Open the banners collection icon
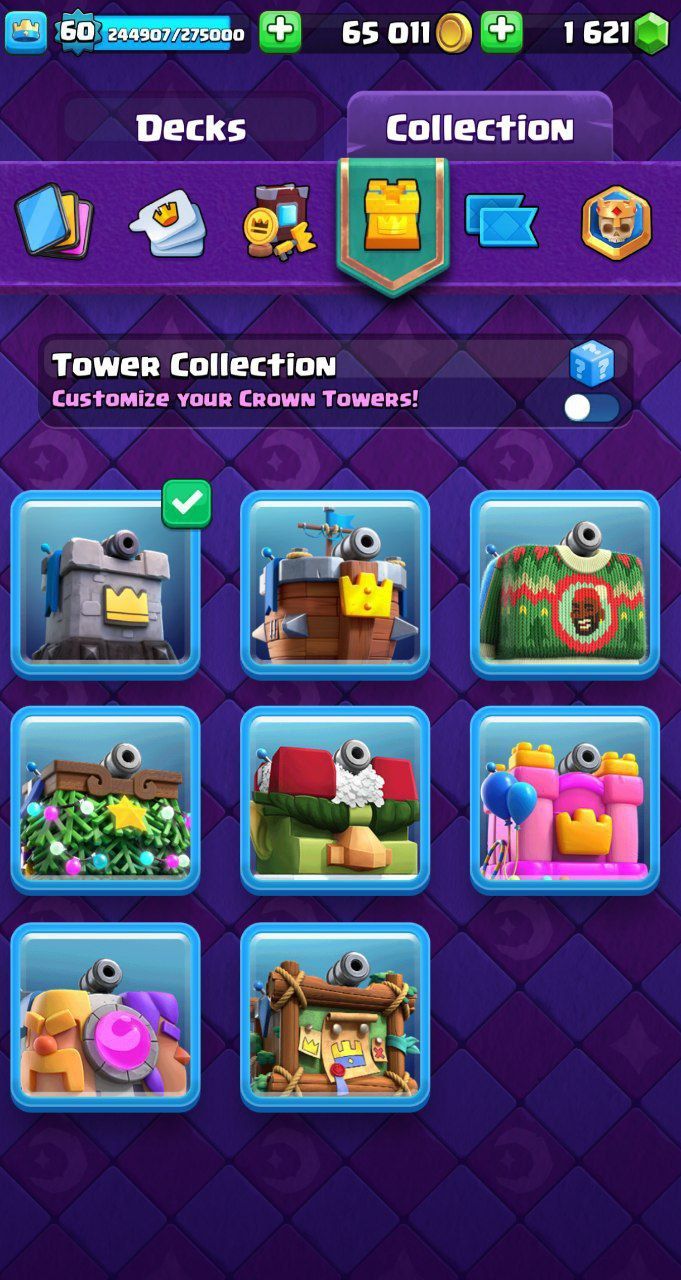 click(x=279, y=222)
